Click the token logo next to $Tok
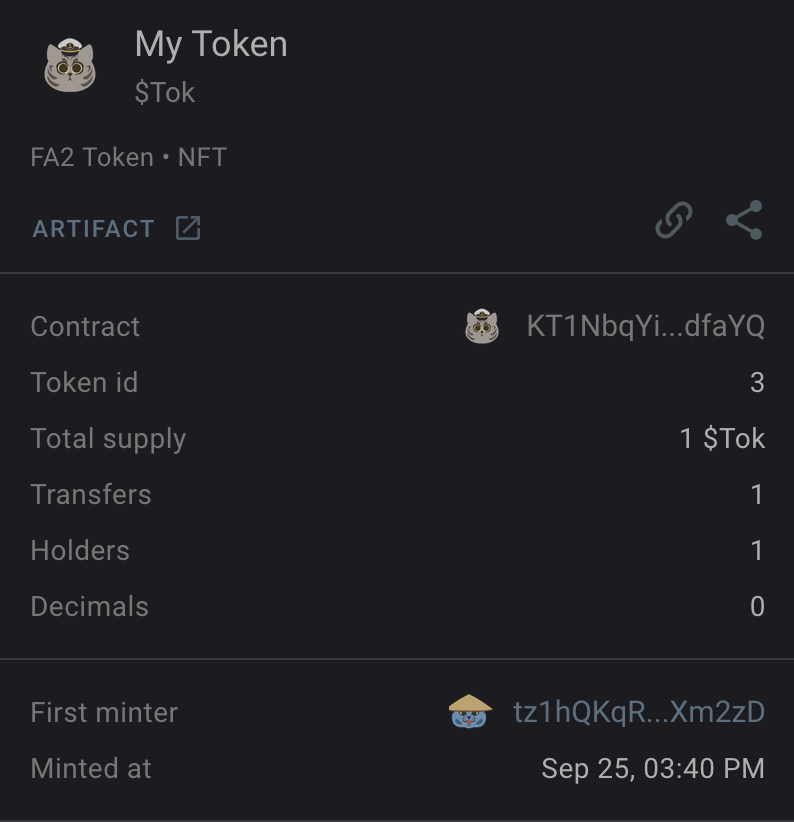 [69, 65]
